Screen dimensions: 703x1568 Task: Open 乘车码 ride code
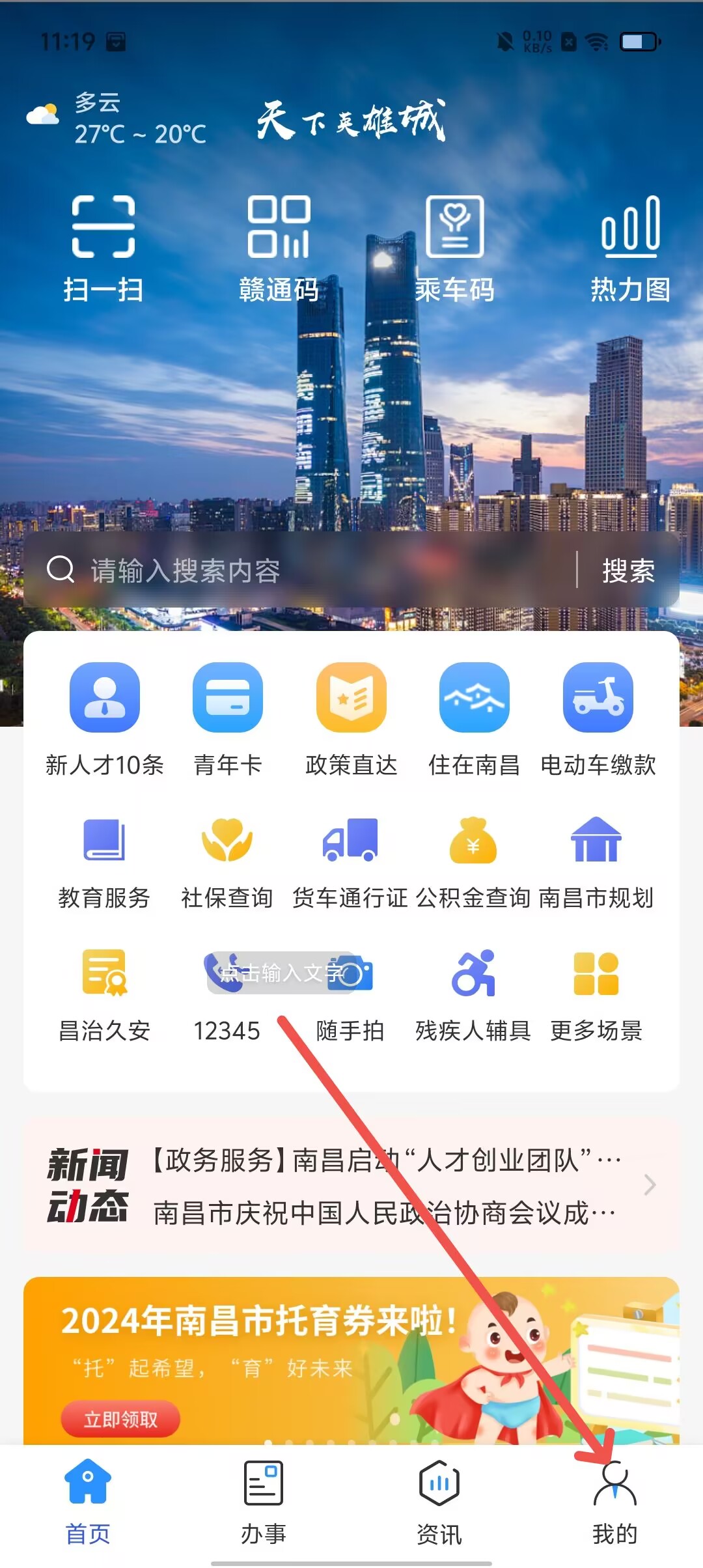pos(454,248)
